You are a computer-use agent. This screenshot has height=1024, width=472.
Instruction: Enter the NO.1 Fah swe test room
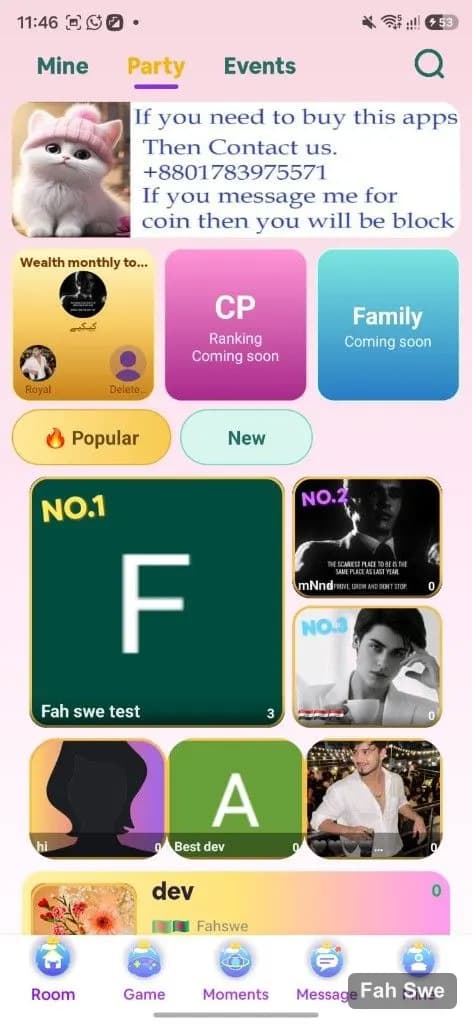157,602
